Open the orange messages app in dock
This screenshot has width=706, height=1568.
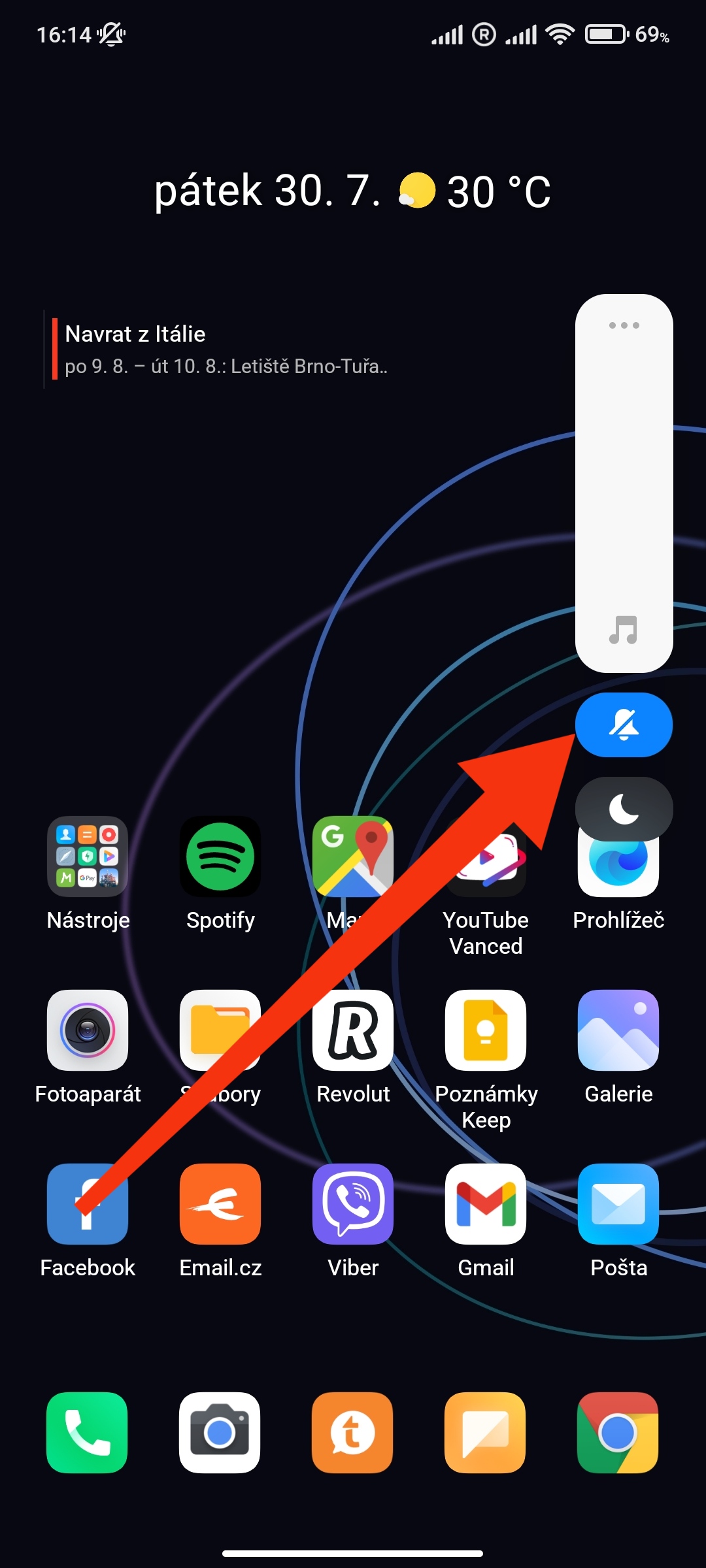(485, 1433)
